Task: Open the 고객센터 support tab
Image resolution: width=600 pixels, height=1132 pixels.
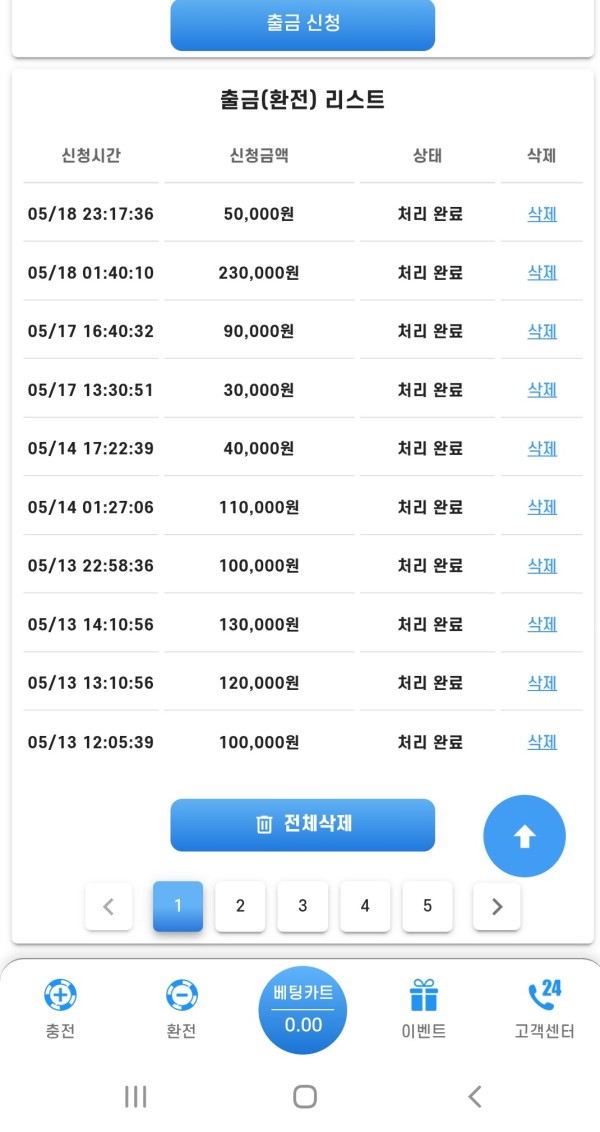Action: (x=544, y=1009)
